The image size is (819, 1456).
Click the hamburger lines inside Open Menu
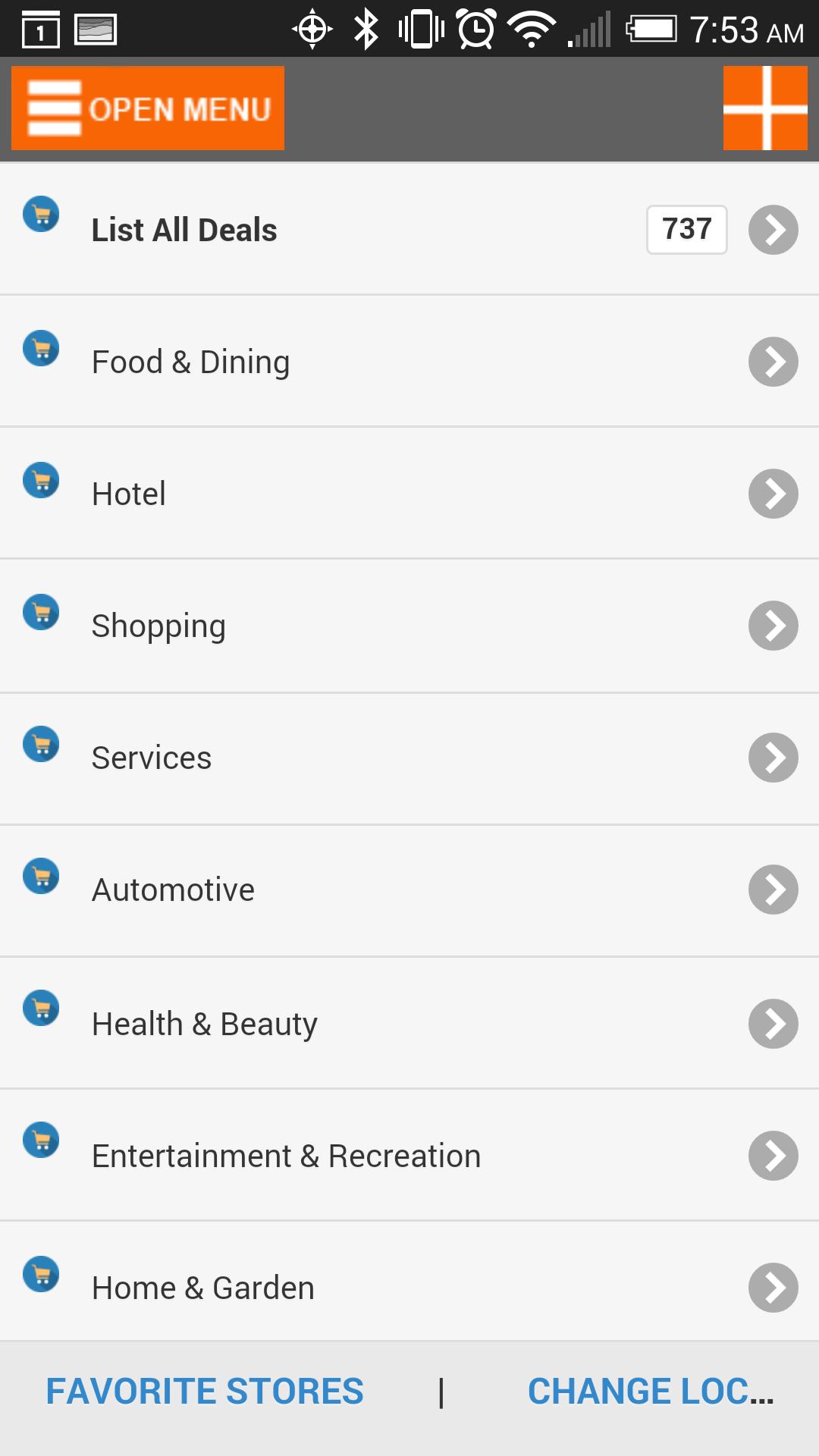point(53,107)
